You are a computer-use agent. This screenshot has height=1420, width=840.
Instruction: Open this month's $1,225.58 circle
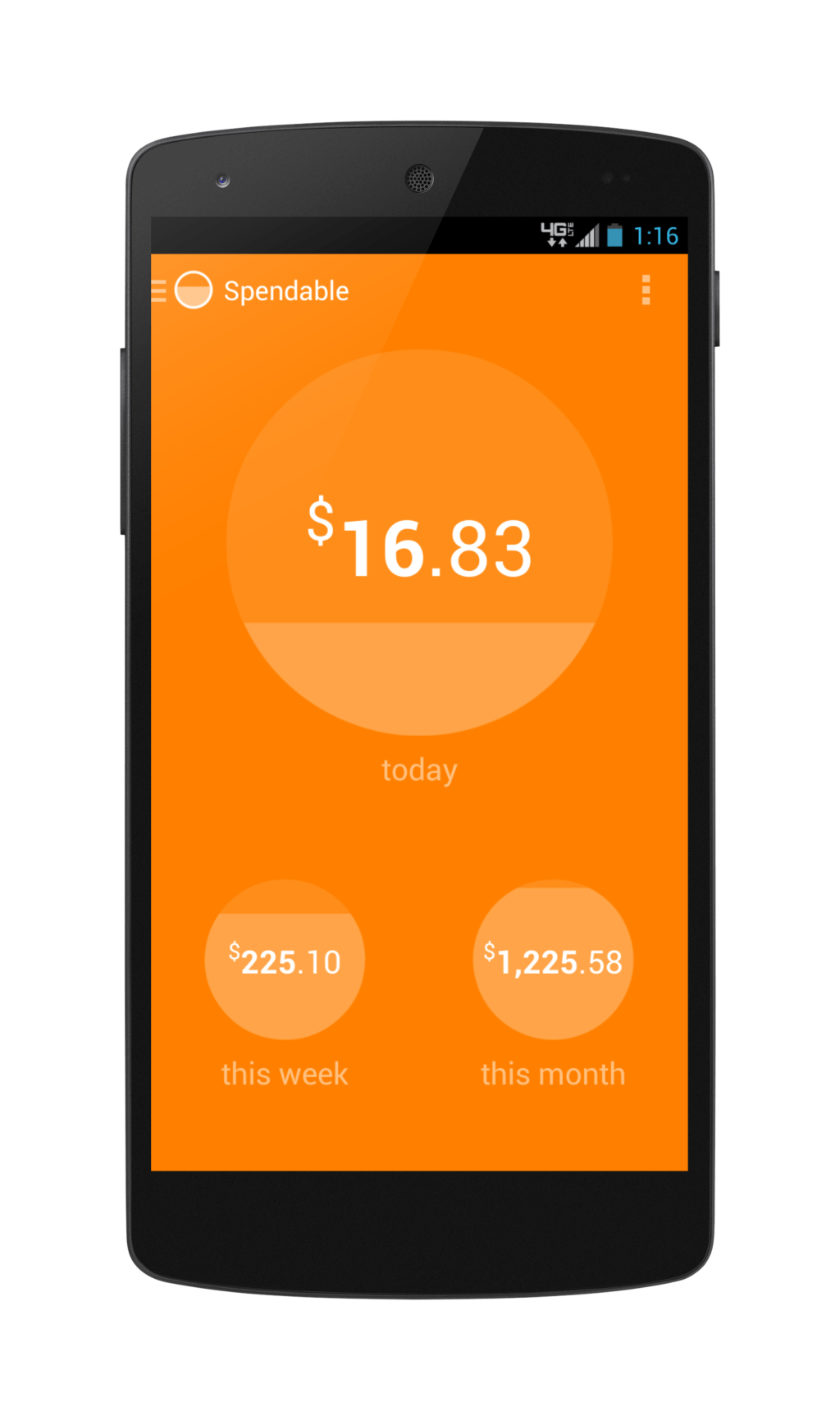click(x=553, y=960)
